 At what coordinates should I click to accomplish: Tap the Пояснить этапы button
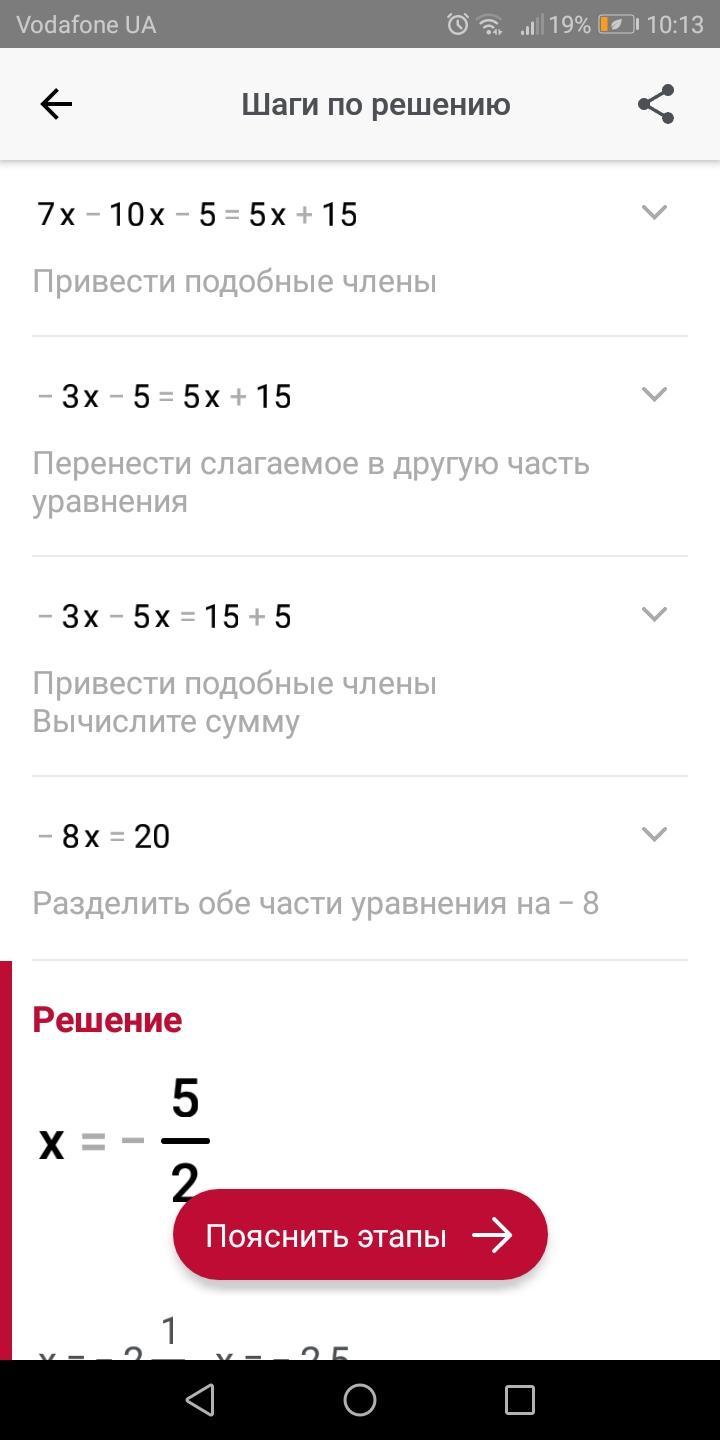click(x=360, y=1235)
